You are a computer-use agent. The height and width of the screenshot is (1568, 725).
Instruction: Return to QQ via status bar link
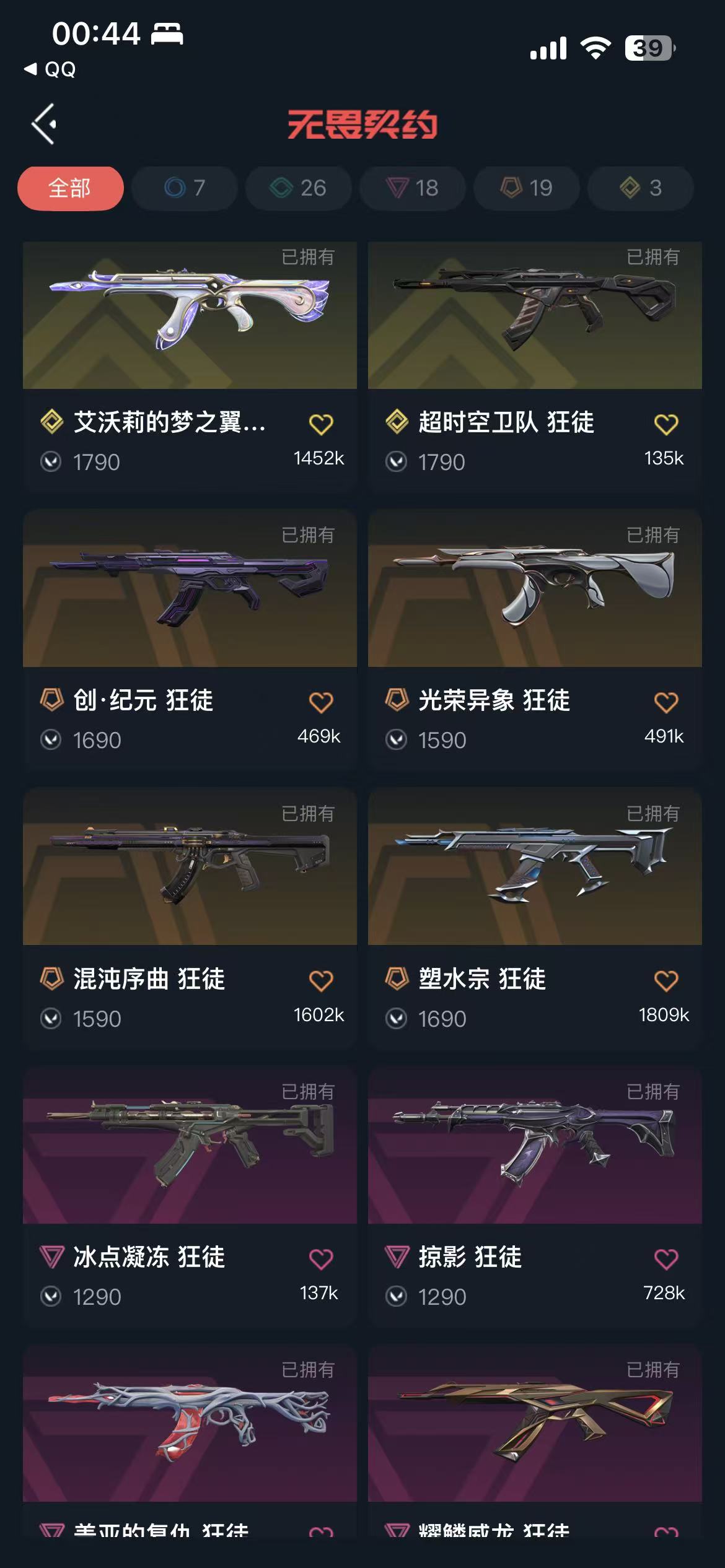(51, 69)
